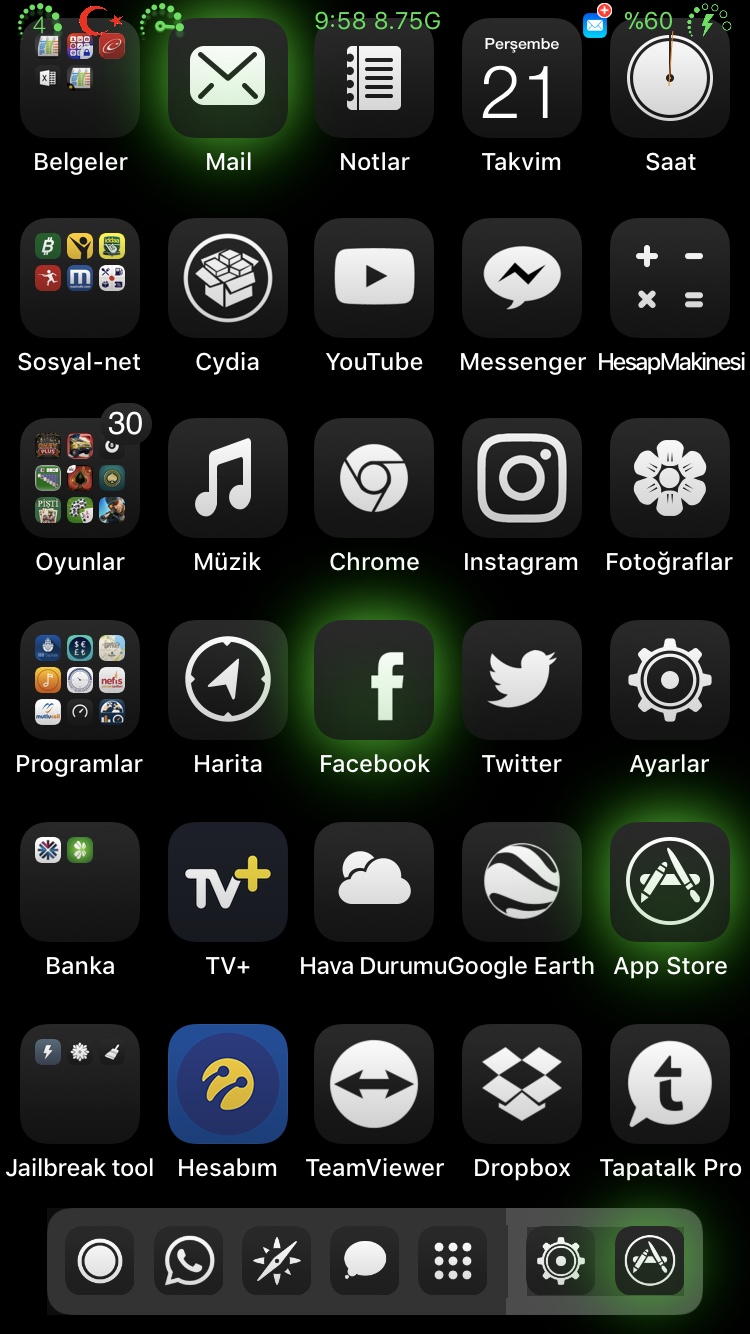This screenshot has height=1334, width=750.
Task: Launch Google Earth
Action: (x=521, y=882)
